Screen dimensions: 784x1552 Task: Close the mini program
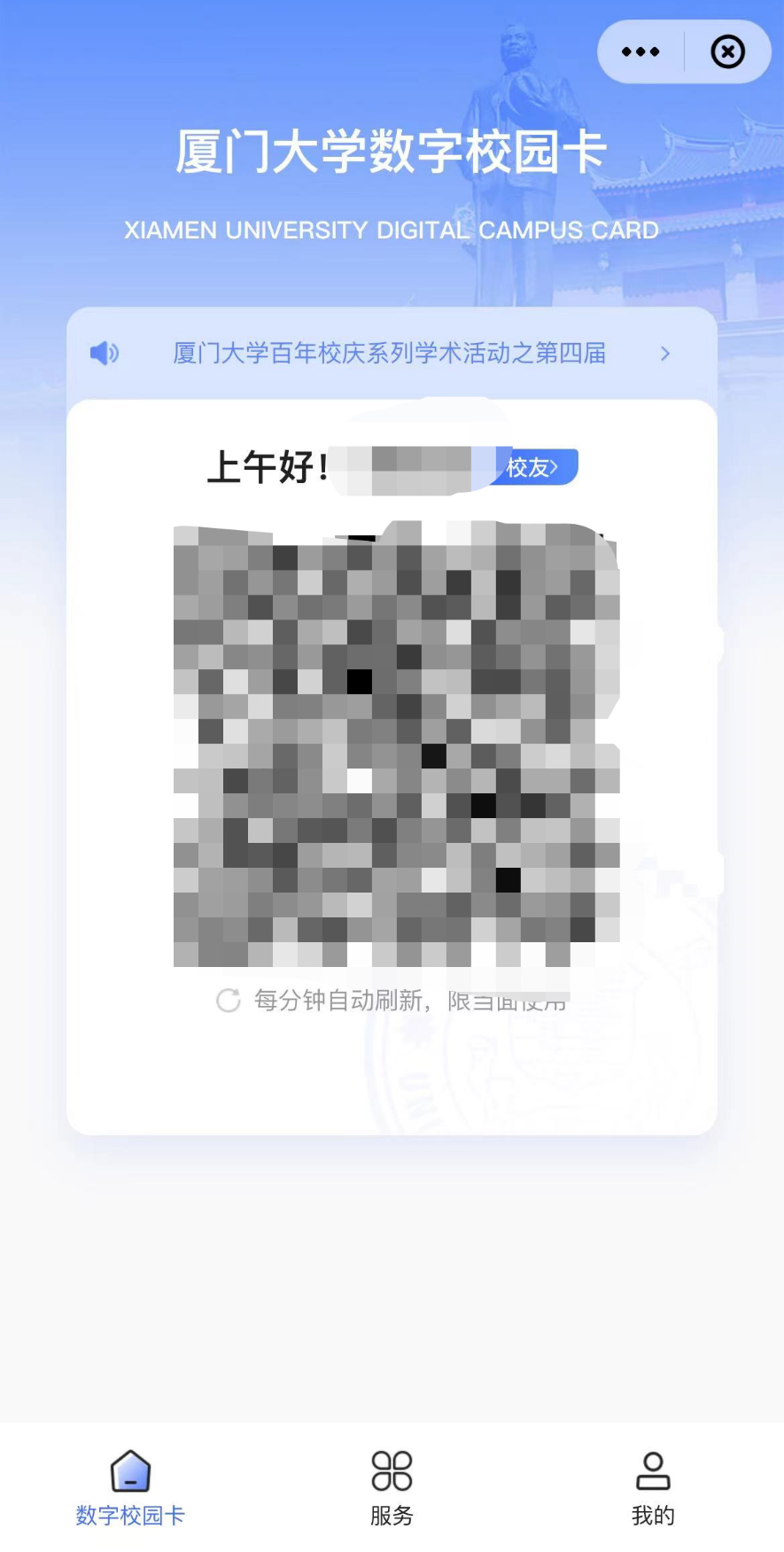coord(727,52)
